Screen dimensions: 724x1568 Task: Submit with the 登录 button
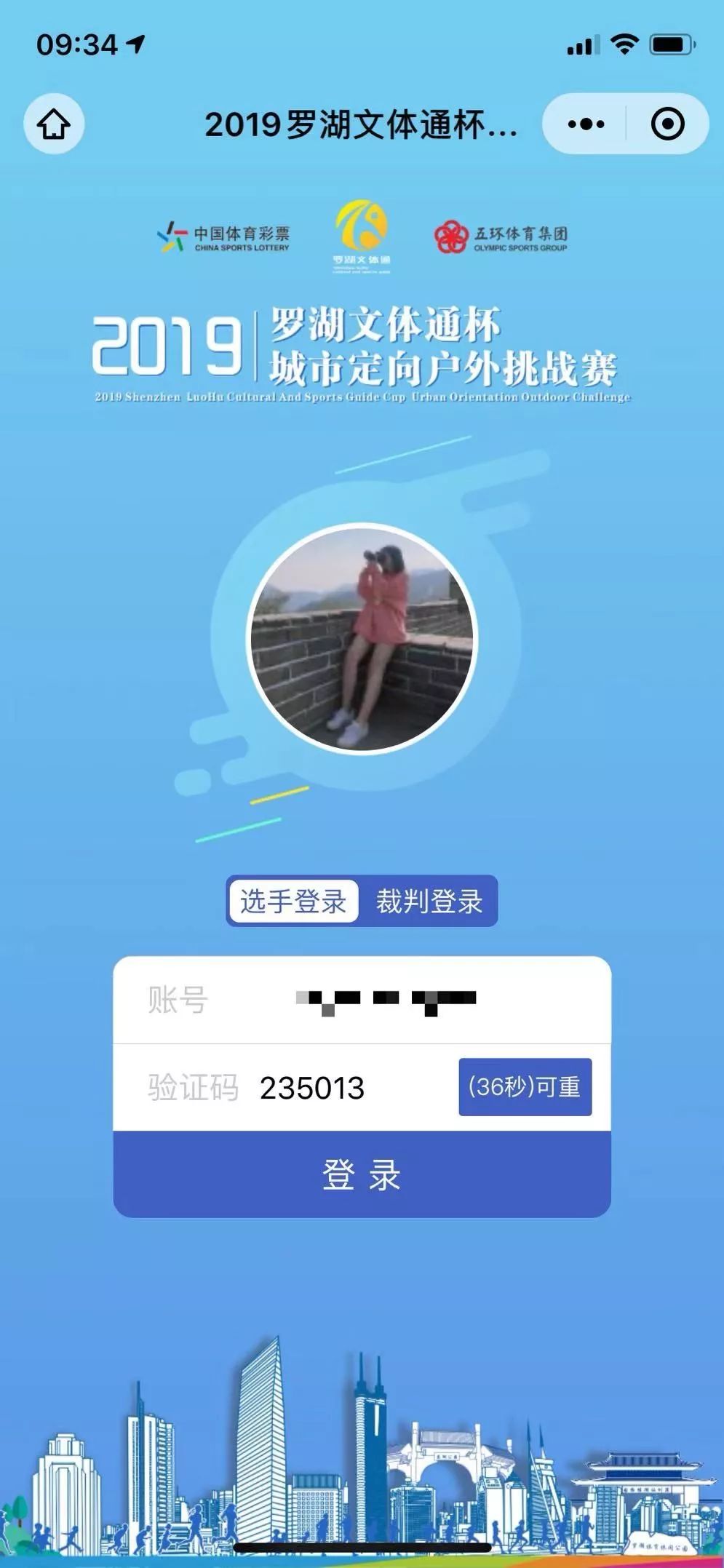tap(362, 1174)
